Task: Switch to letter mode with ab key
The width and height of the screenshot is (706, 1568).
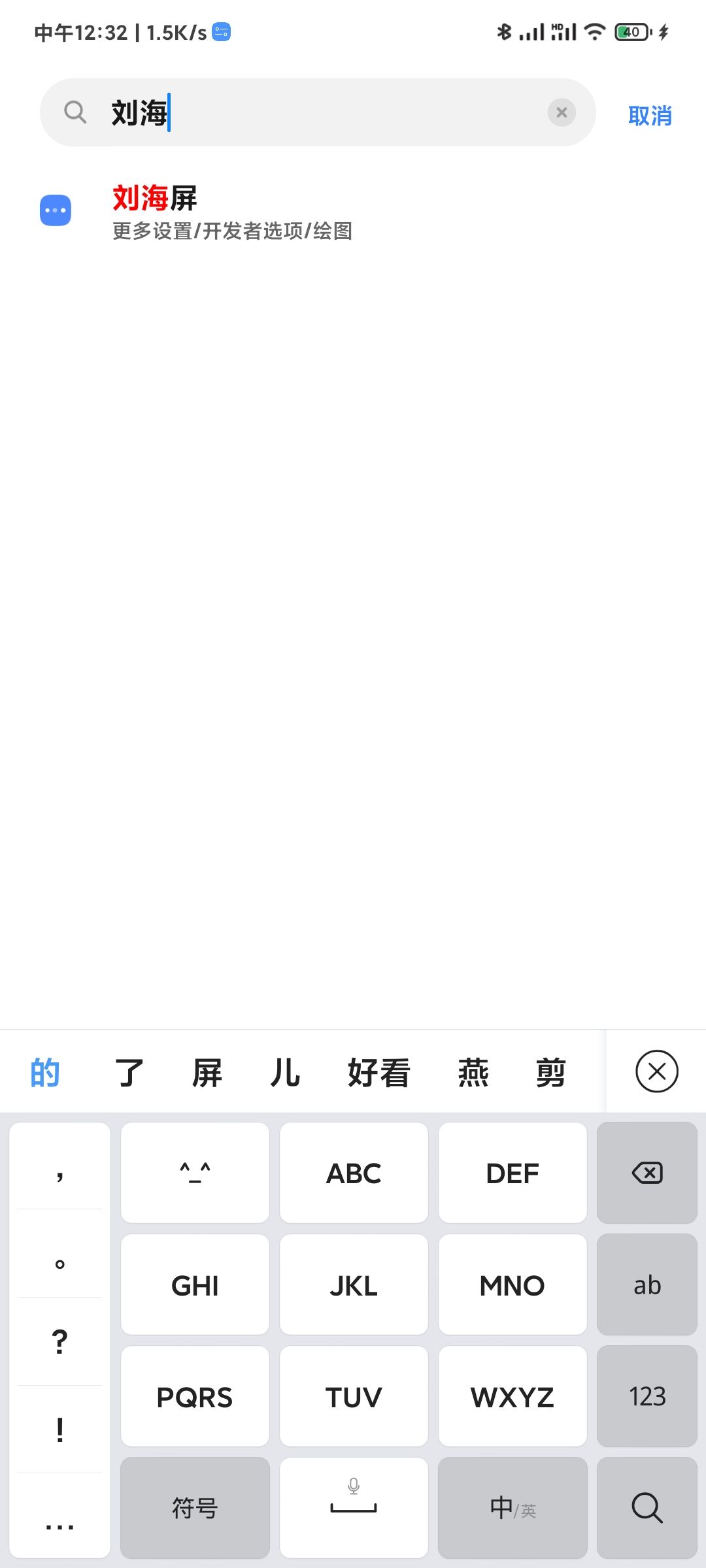Action: coord(647,1284)
